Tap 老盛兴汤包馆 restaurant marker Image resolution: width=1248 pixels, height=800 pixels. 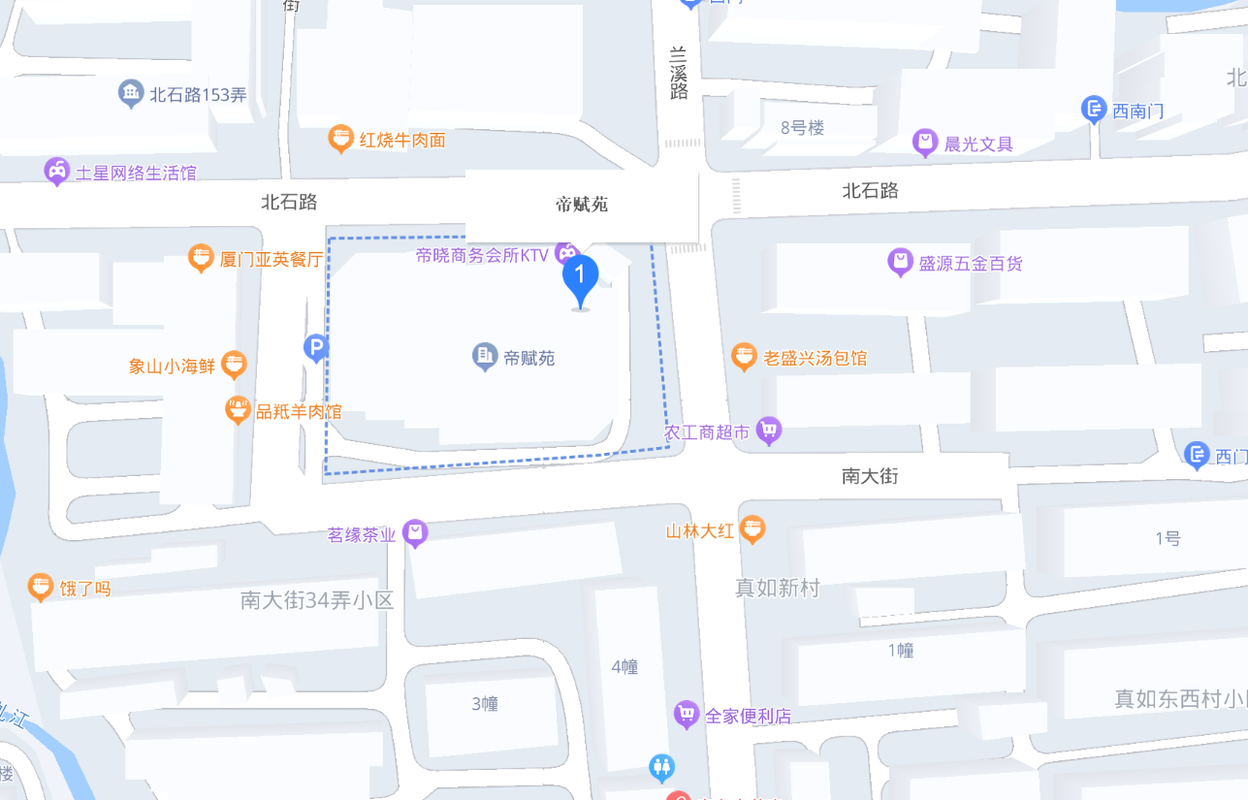743,357
